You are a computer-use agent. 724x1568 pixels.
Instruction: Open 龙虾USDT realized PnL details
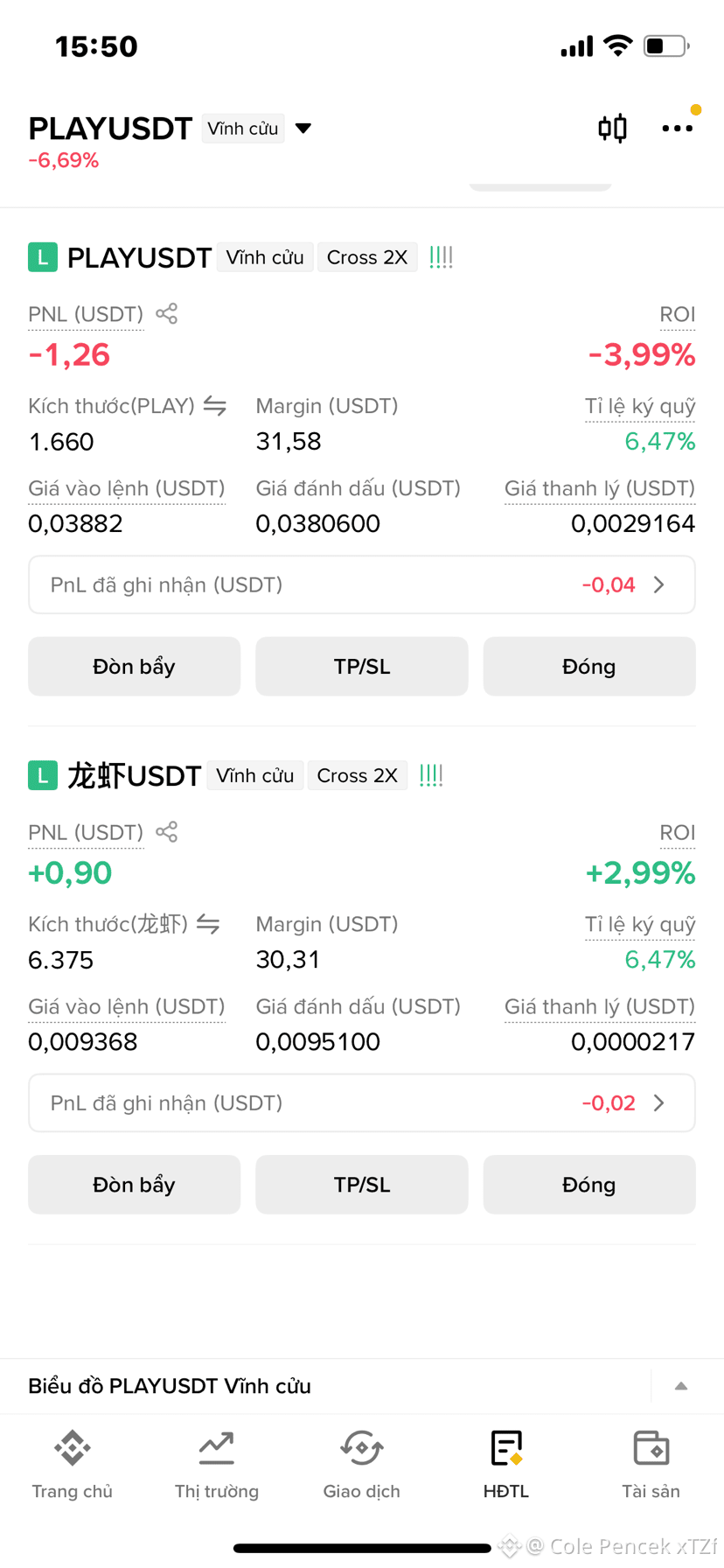click(362, 1102)
